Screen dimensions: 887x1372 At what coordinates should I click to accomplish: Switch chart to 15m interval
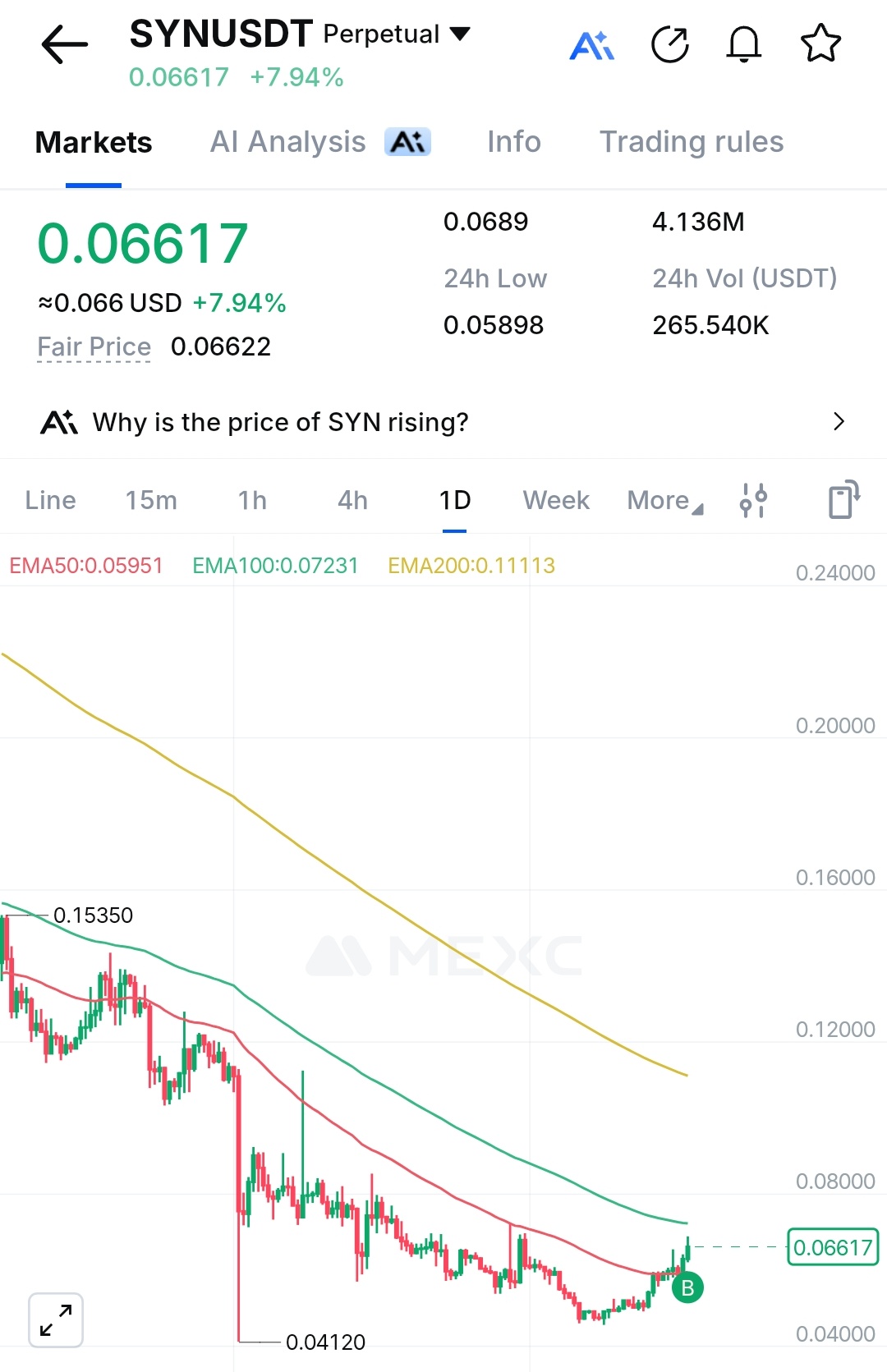150,500
